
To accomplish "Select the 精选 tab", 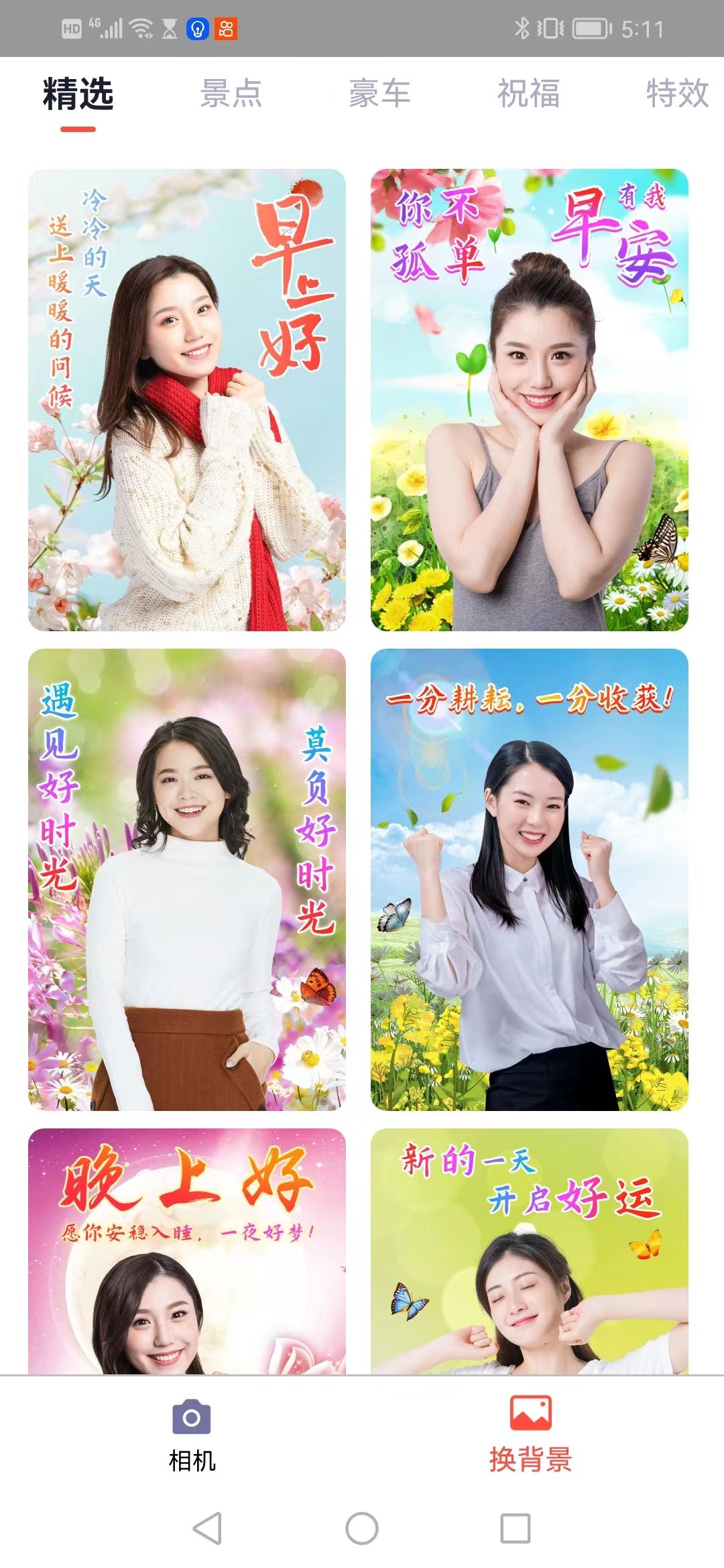I will (78, 94).
